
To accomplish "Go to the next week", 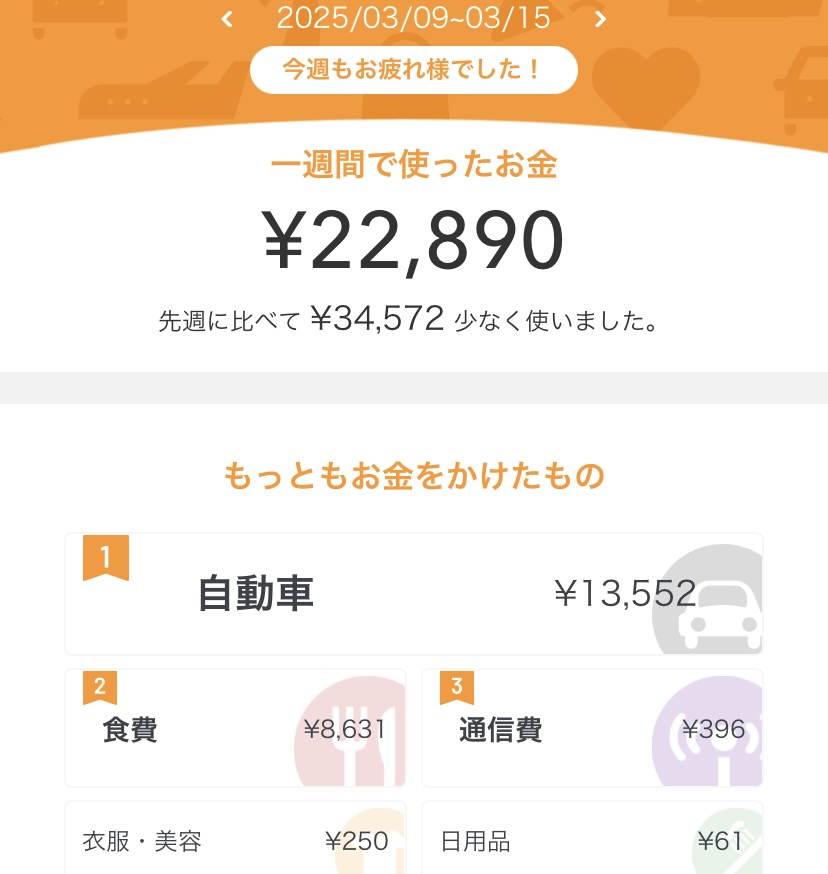I will click(x=600, y=19).
